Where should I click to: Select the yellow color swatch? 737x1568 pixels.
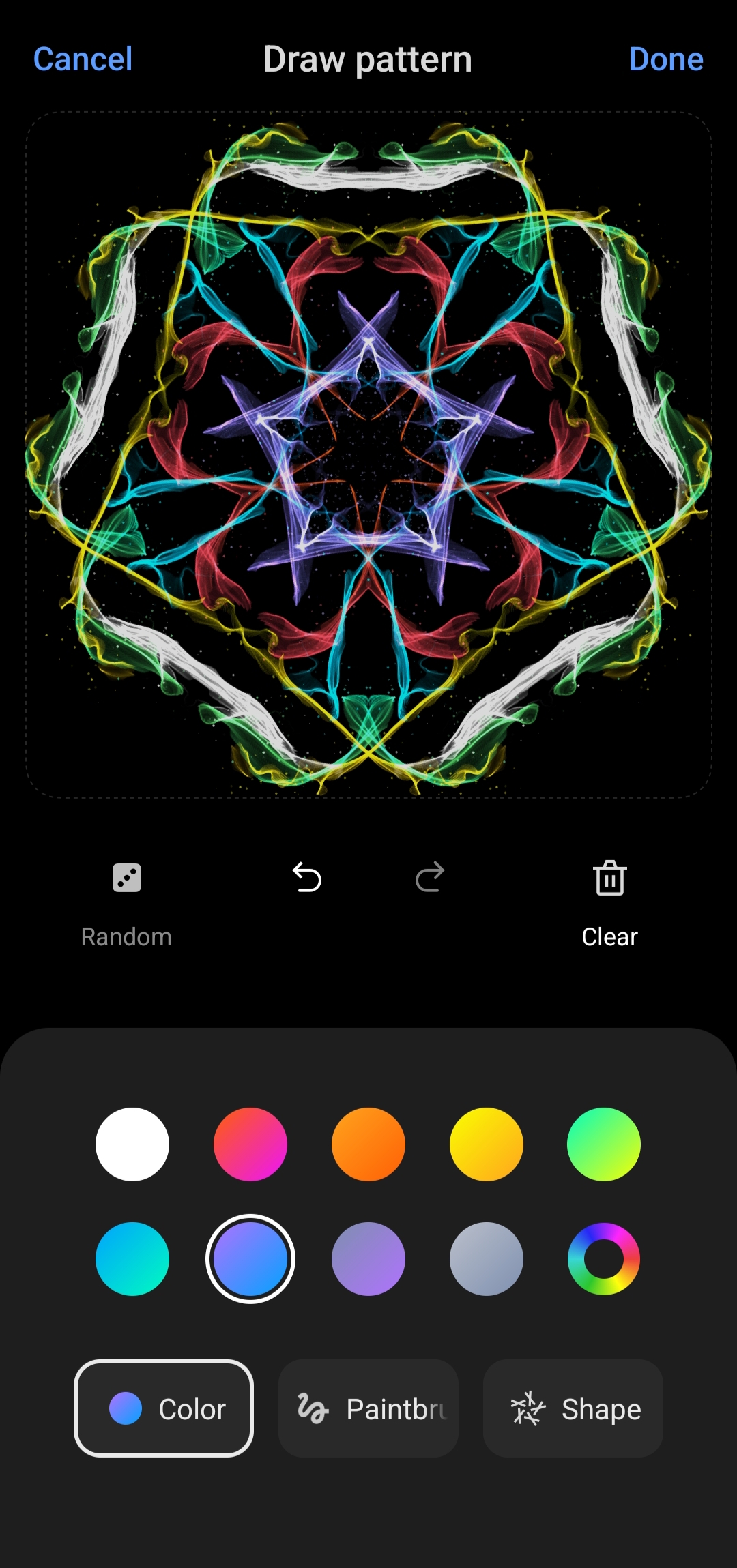point(487,1144)
